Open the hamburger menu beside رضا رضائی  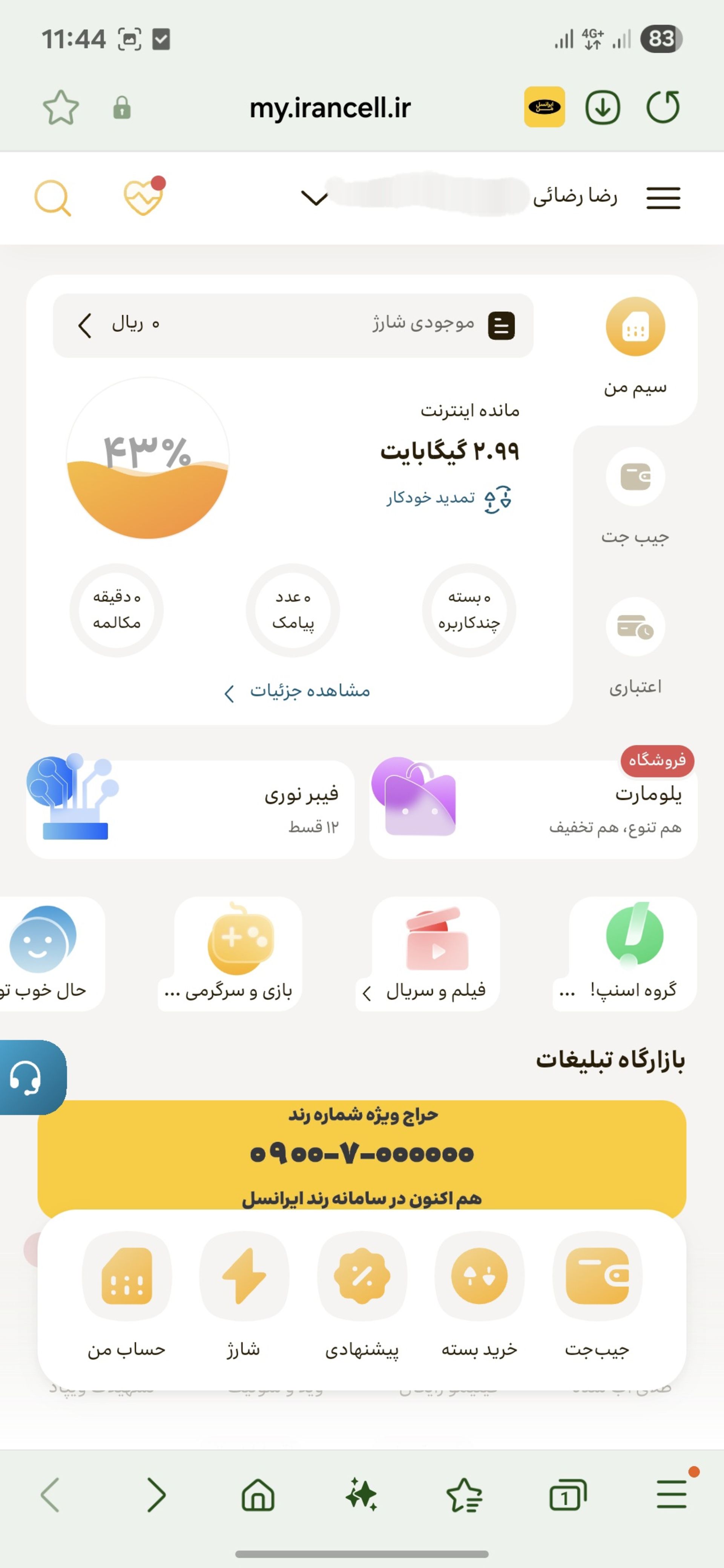[x=663, y=198]
